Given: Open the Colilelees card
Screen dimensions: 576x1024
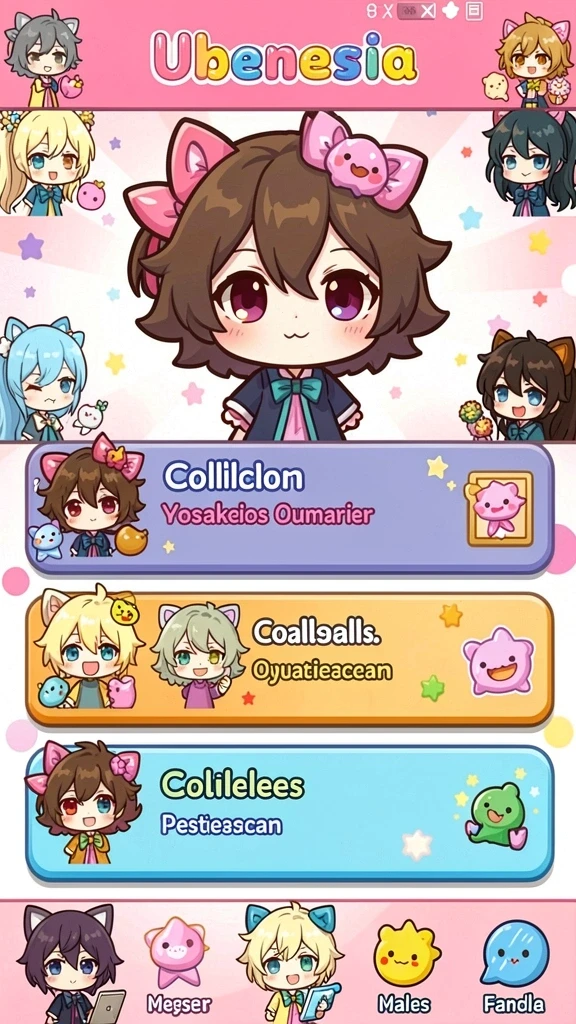Looking at the screenshot, I should 289,812.
